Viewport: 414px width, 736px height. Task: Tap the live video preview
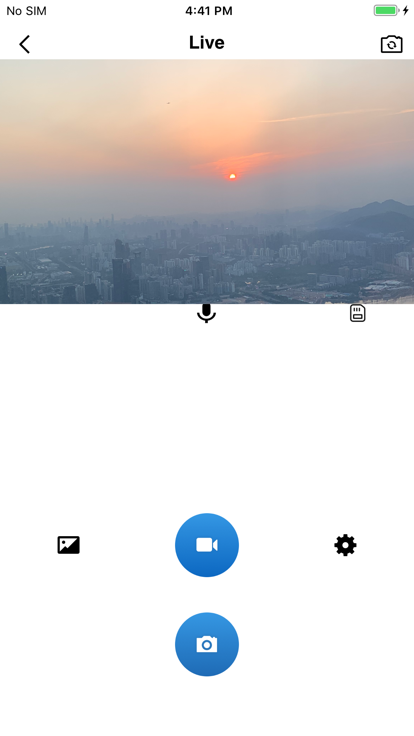point(207,181)
